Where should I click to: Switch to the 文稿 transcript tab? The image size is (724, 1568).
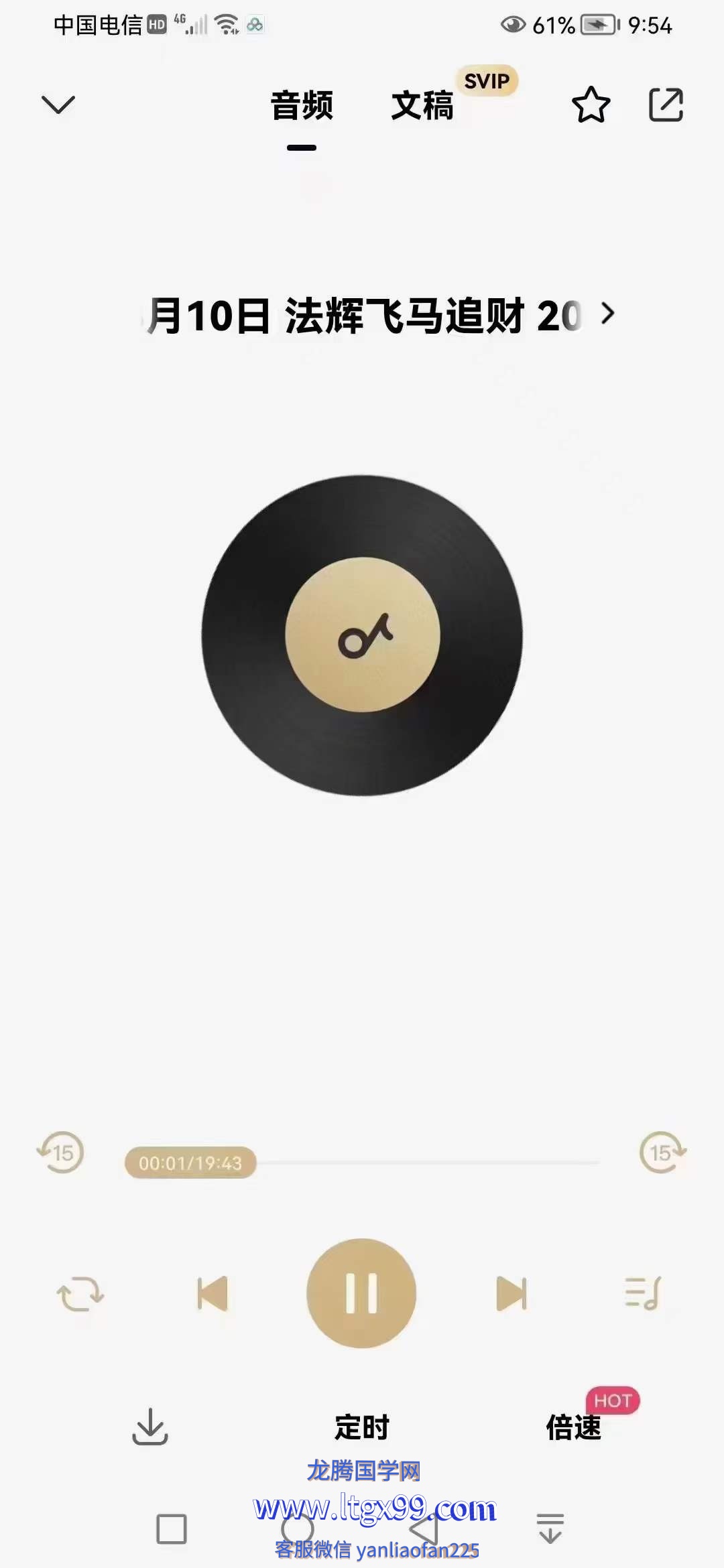click(x=422, y=106)
